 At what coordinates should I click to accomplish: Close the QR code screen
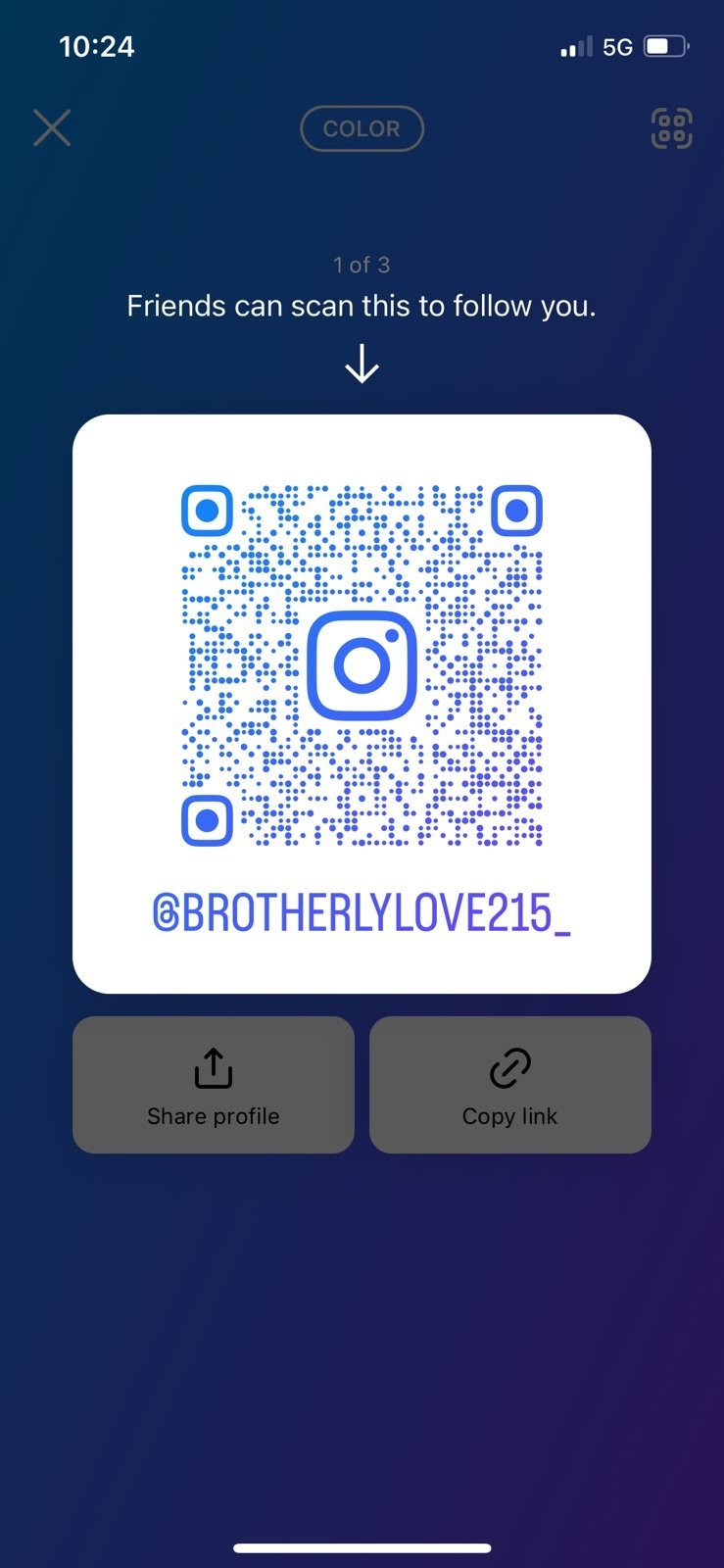point(52,128)
